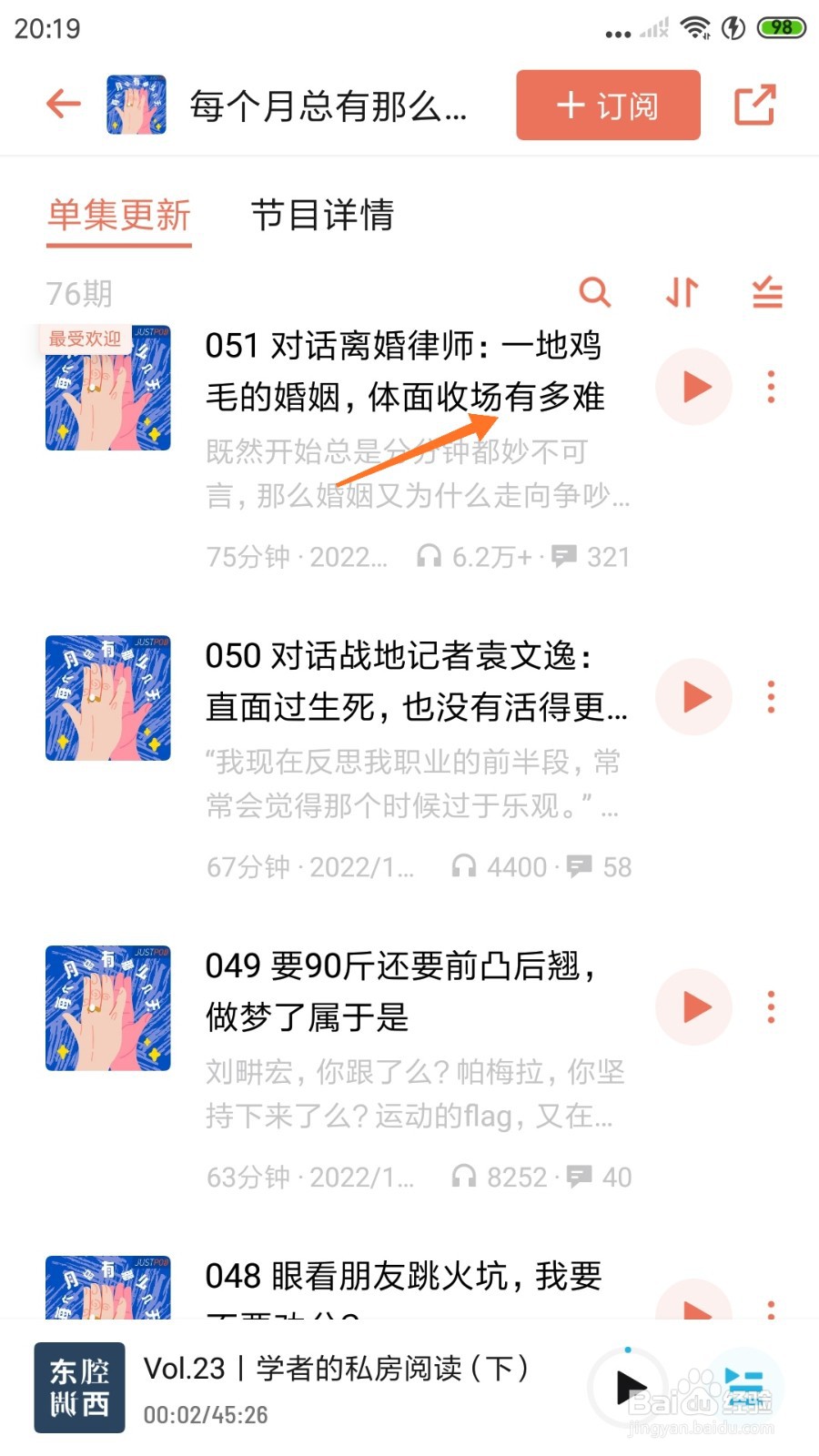Open more options for episode 050
Screen dimensions: 819x1456
point(771,697)
